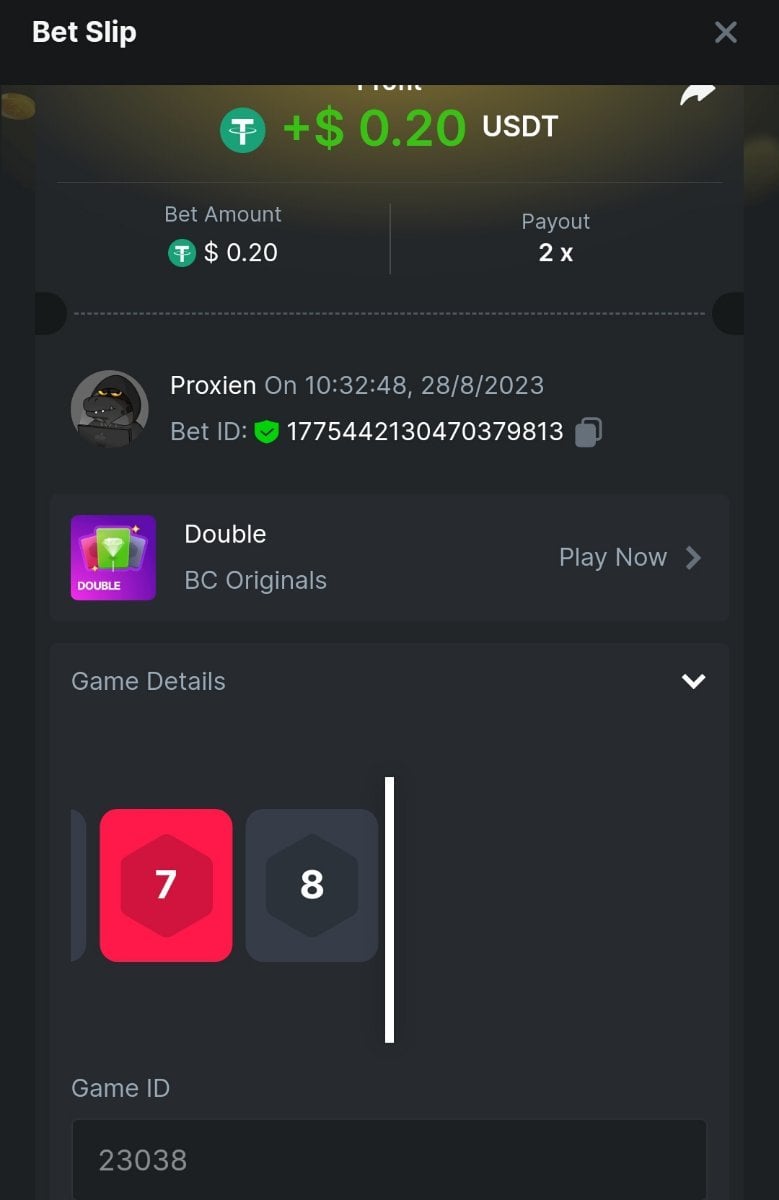Open Proxien's profile avatar
779x1200 pixels.
coord(110,409)
